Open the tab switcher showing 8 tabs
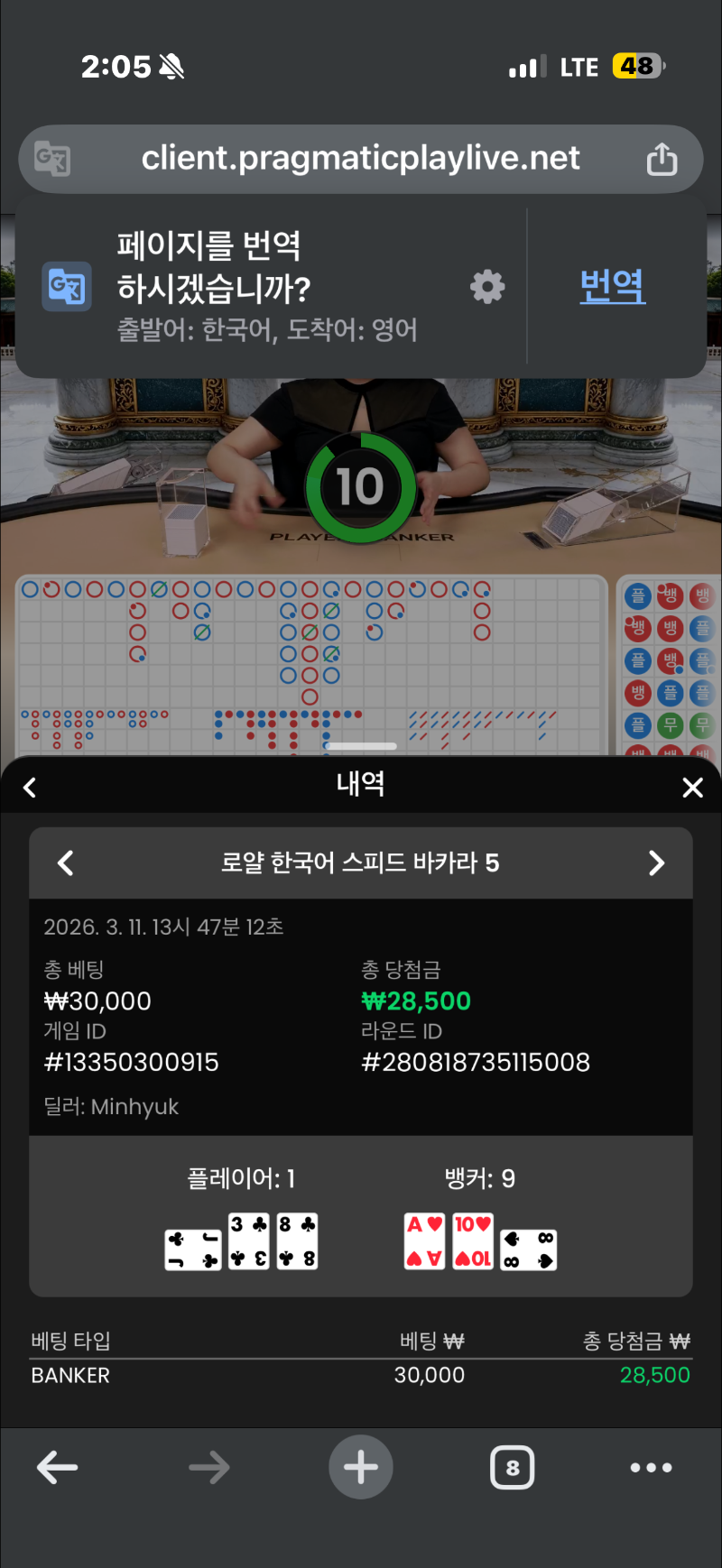 (x=512, y=1468)
